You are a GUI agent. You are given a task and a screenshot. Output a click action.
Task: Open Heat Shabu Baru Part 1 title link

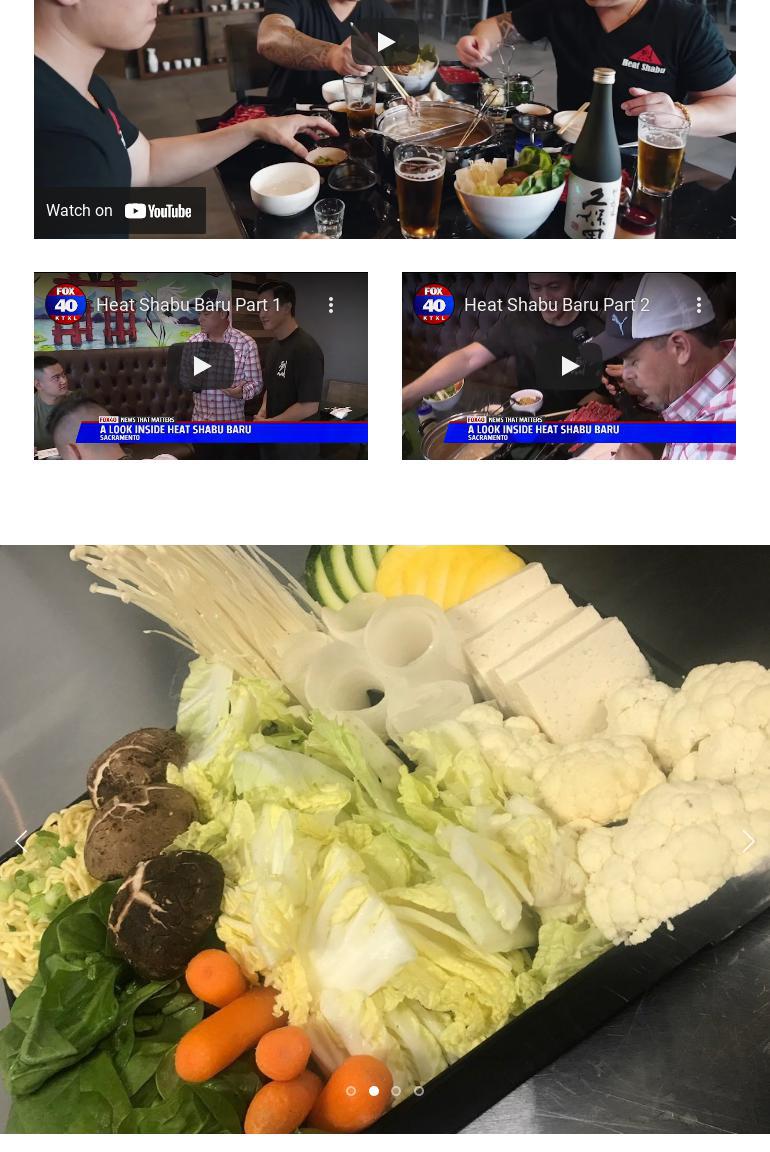pyautogui.click(x=189, y=305)
